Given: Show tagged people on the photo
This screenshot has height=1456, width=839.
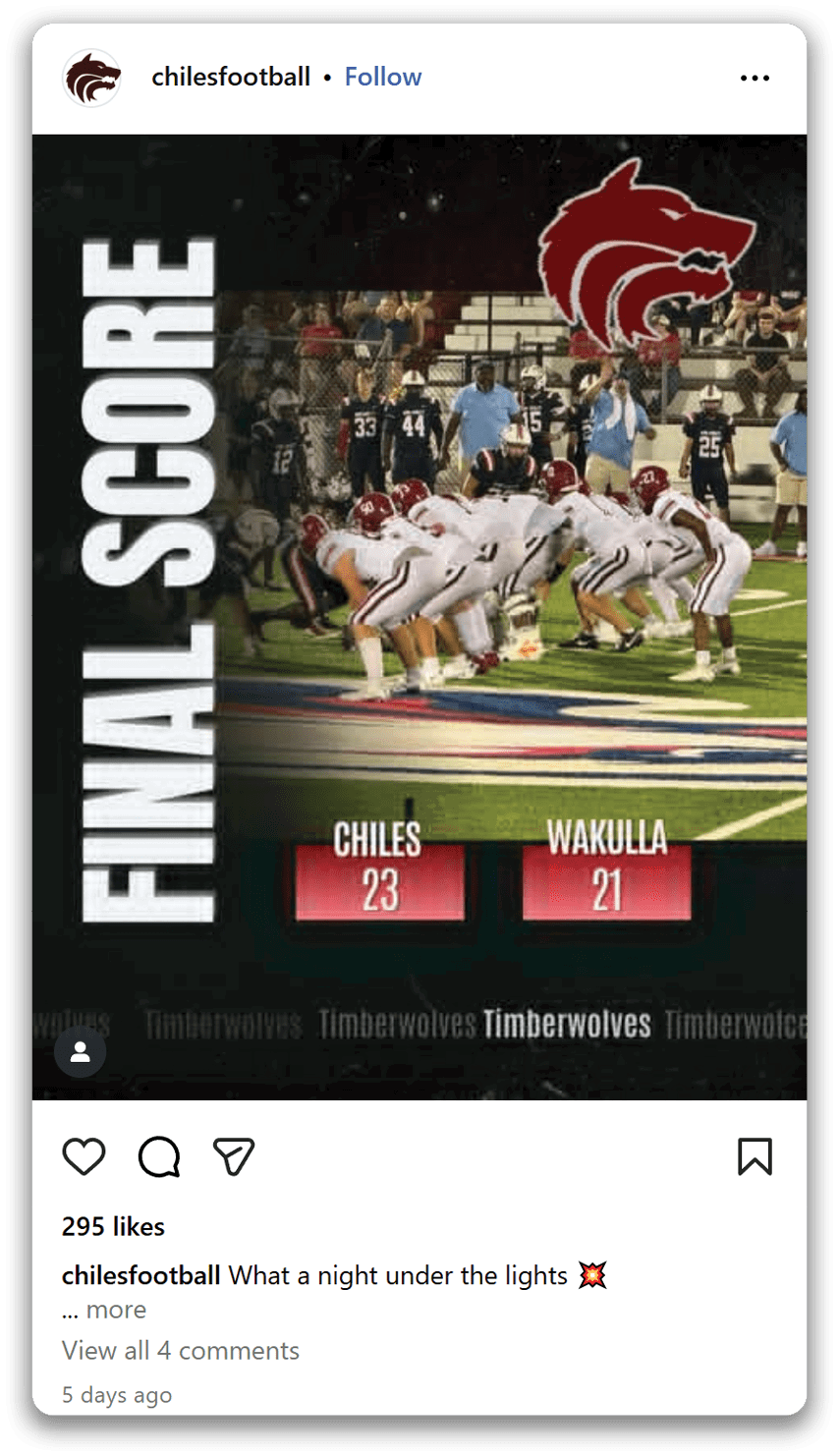Looking at the screenshot, I should (81, 1052).
